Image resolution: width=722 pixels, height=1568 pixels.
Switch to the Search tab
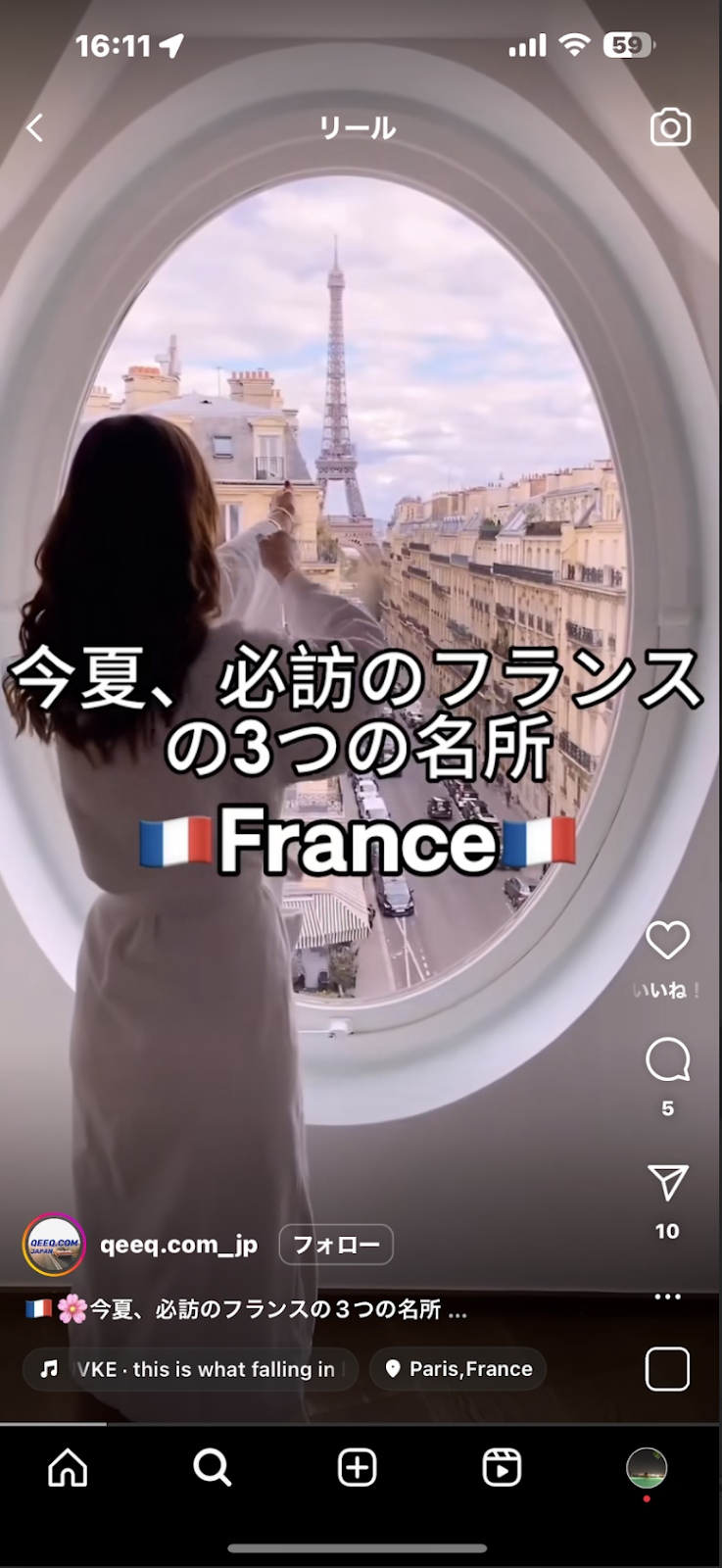point(212,1468)
